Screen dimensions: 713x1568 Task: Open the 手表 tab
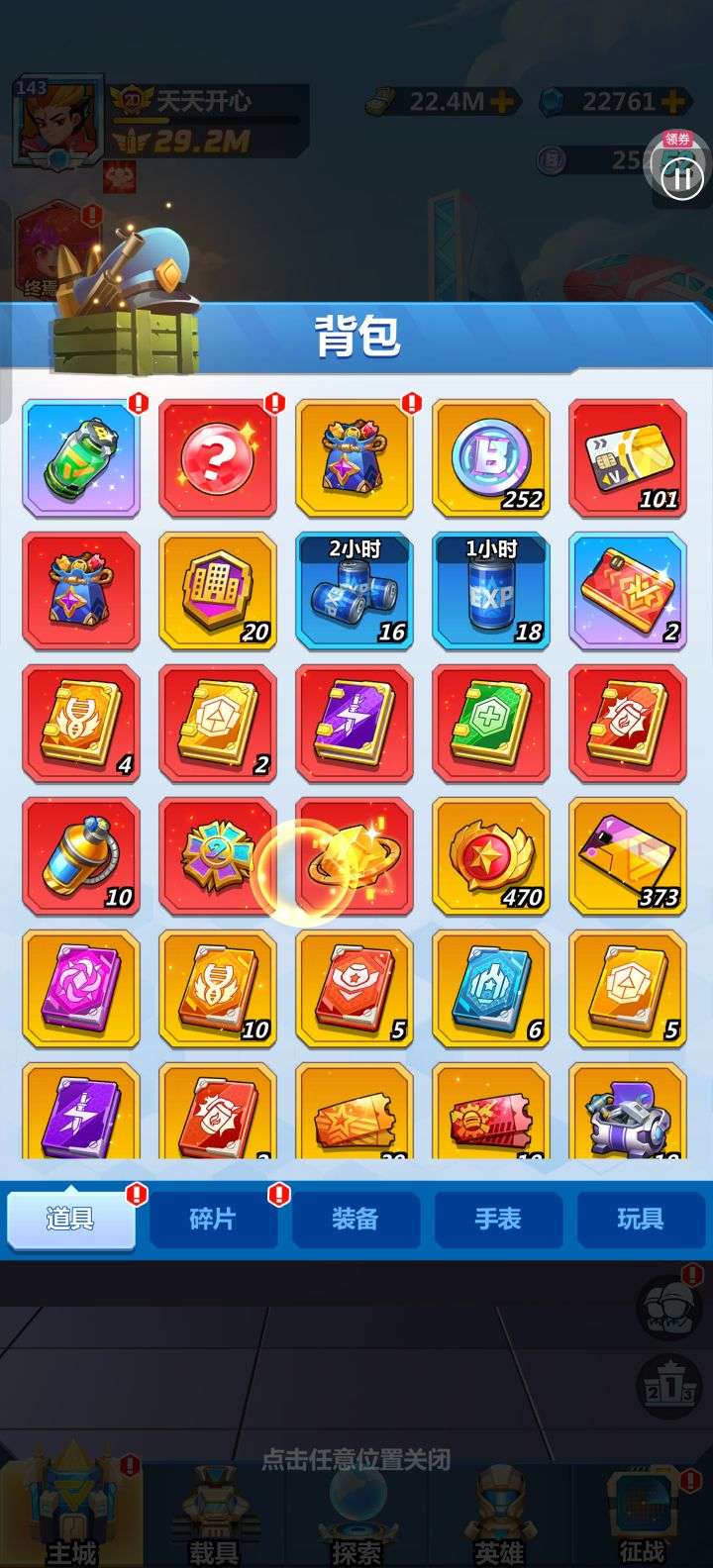tap(498, 1220)
